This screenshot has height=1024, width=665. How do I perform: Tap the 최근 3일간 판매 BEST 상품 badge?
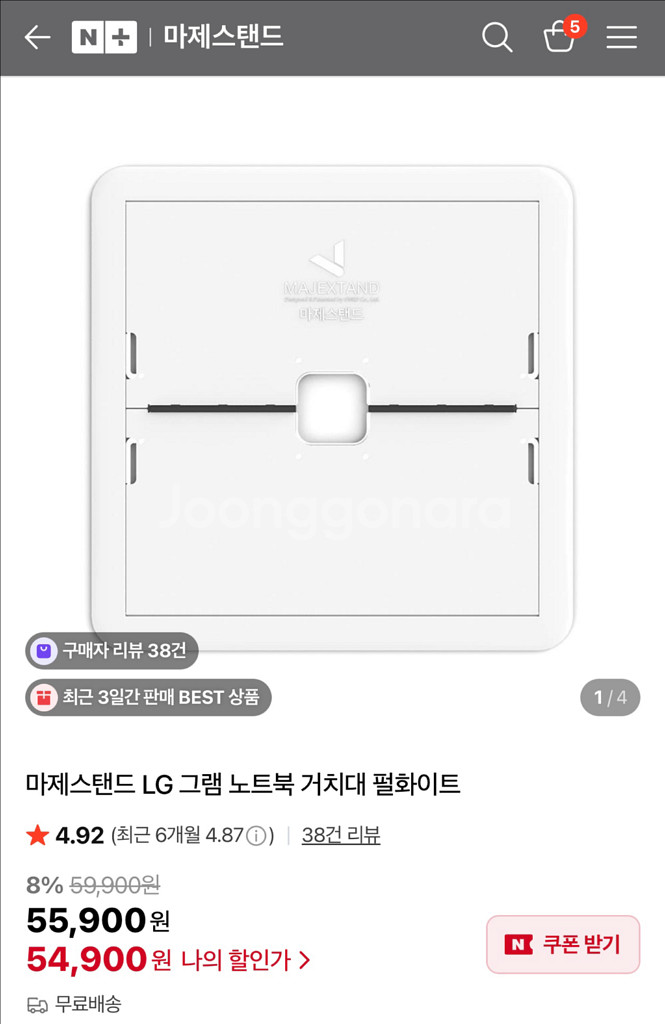click(x=148, y=698)
